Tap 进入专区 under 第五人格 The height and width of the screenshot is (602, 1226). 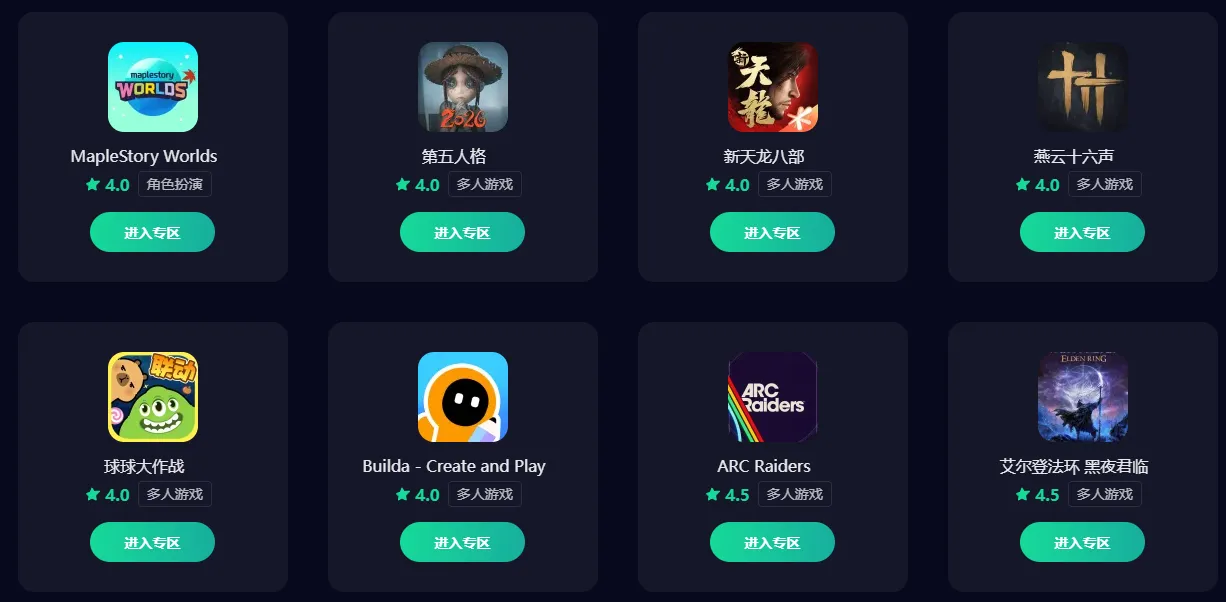coord(462,232)
